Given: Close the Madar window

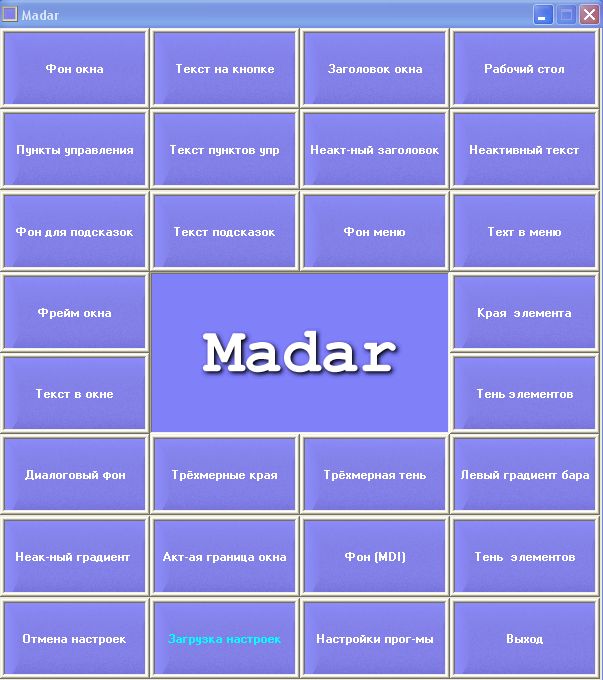Looking at the screenshot, I should (588, 15).
